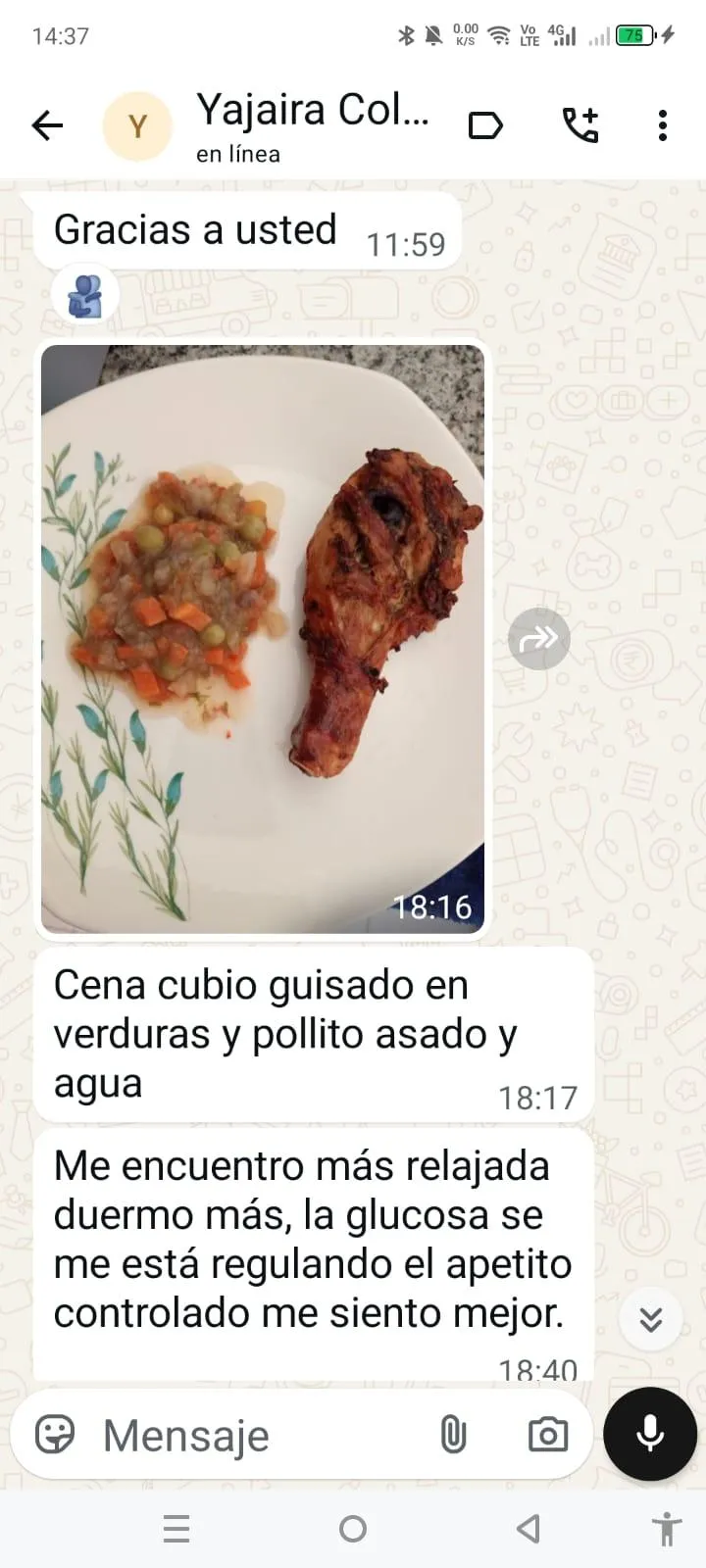Open the overflow menu
Screen dimensions: 706x1568
coord(663,125)
